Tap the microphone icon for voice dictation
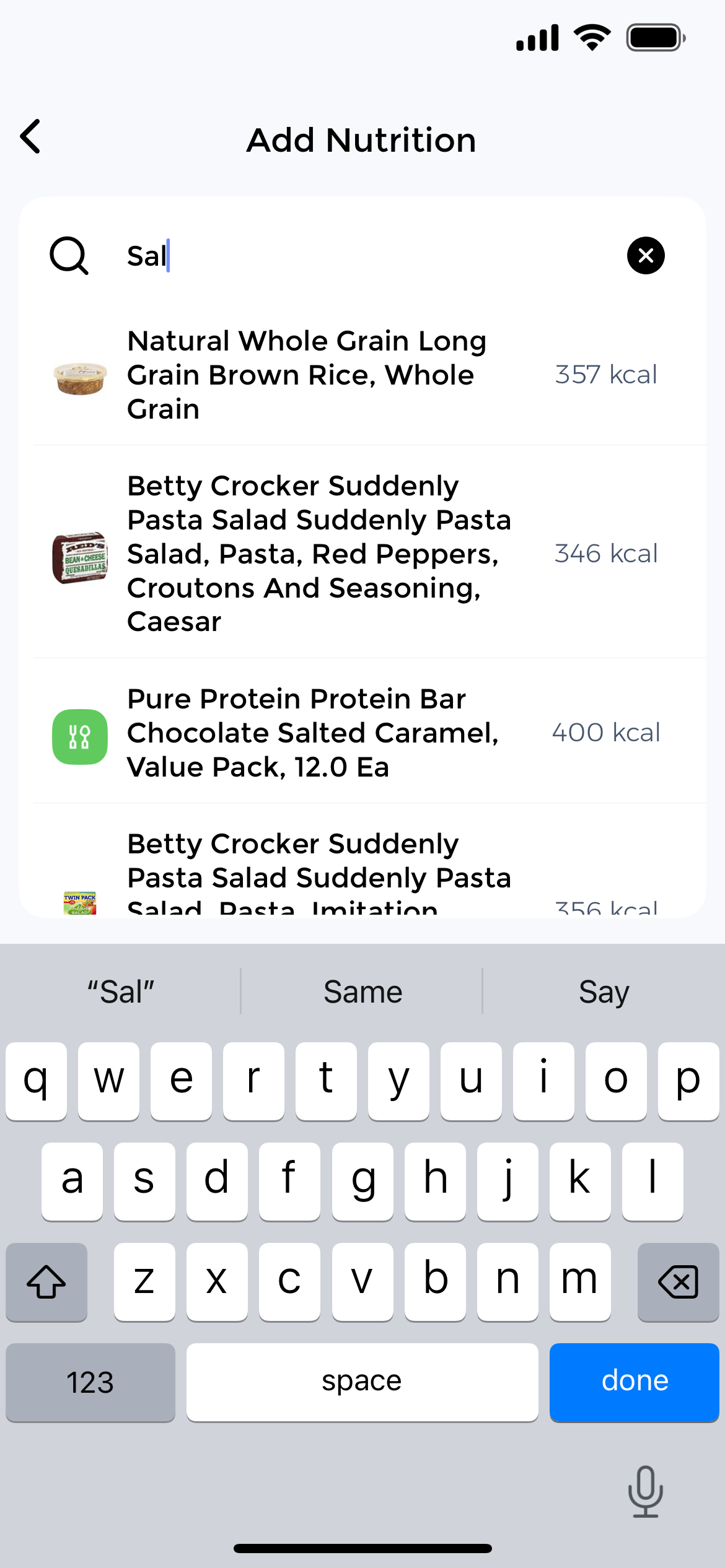The width and height of the screenshot is (725, 1568). 646,1491
